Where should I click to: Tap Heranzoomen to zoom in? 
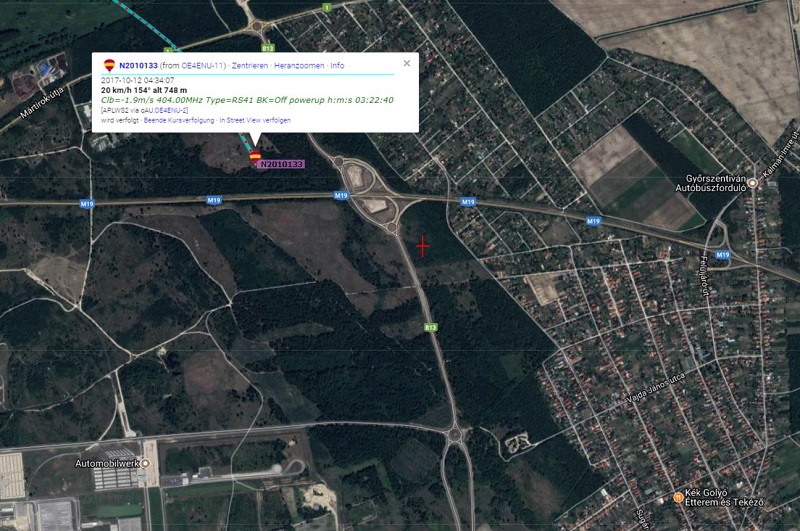299,65
